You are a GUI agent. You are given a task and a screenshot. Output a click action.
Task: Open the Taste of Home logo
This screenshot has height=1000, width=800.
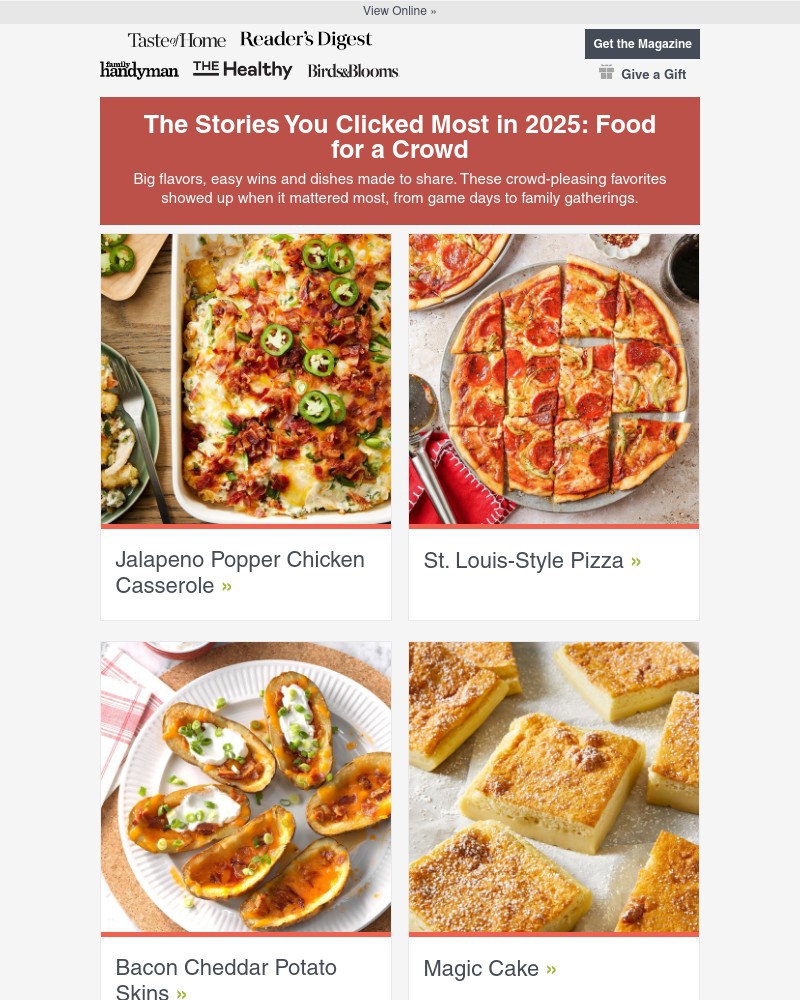point(177,41)
